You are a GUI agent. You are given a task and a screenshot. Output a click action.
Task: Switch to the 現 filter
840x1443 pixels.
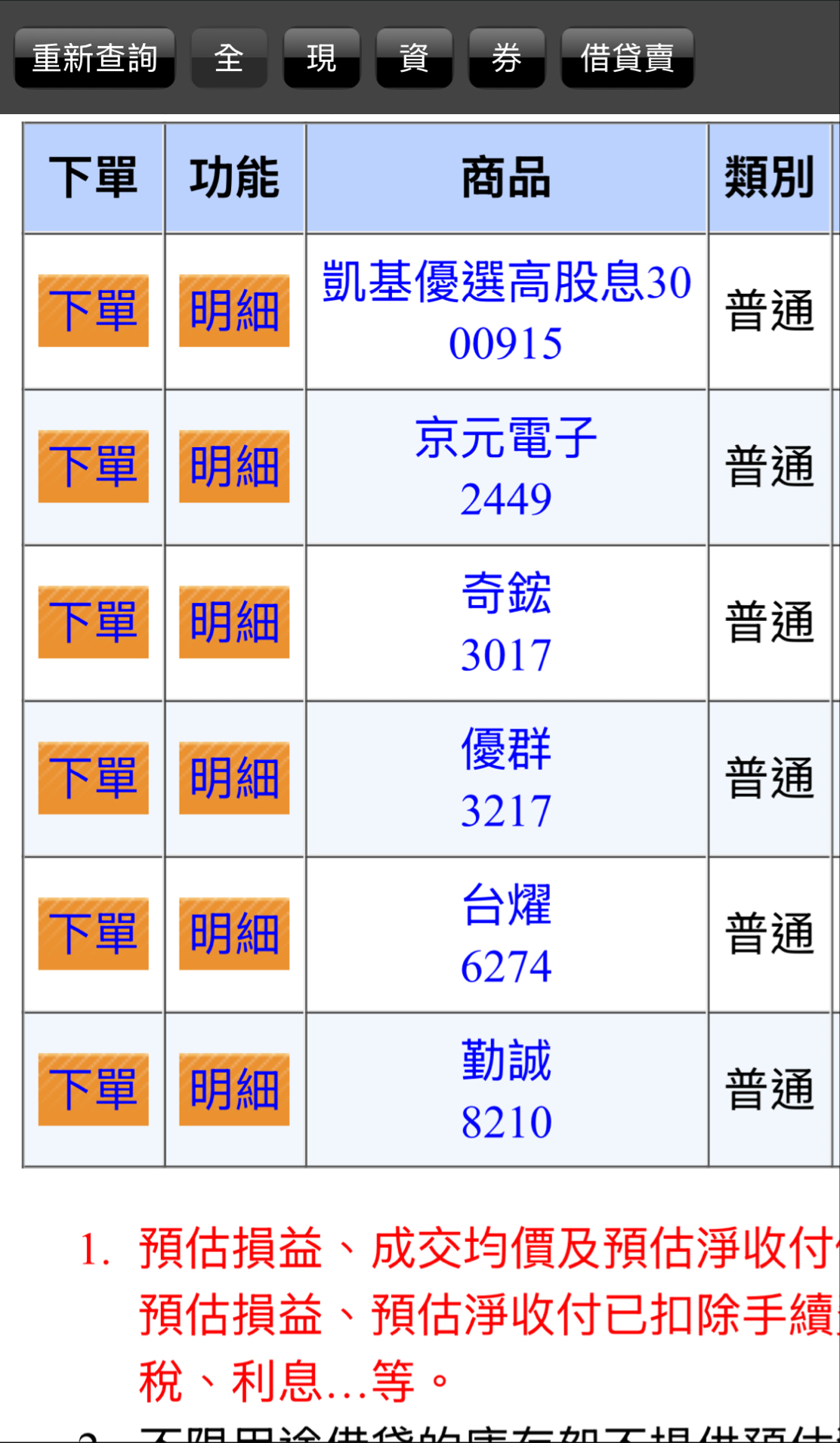(x=321, y=58)
